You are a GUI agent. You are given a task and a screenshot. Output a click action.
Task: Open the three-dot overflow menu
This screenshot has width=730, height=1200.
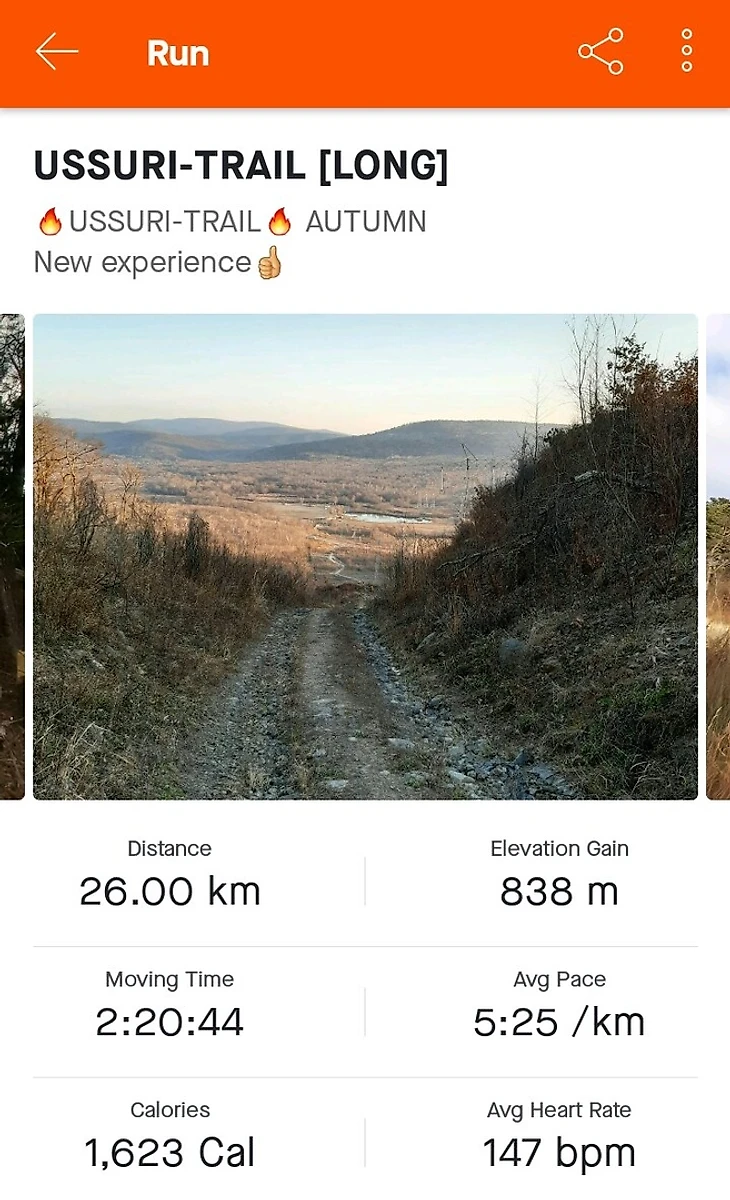686,52
